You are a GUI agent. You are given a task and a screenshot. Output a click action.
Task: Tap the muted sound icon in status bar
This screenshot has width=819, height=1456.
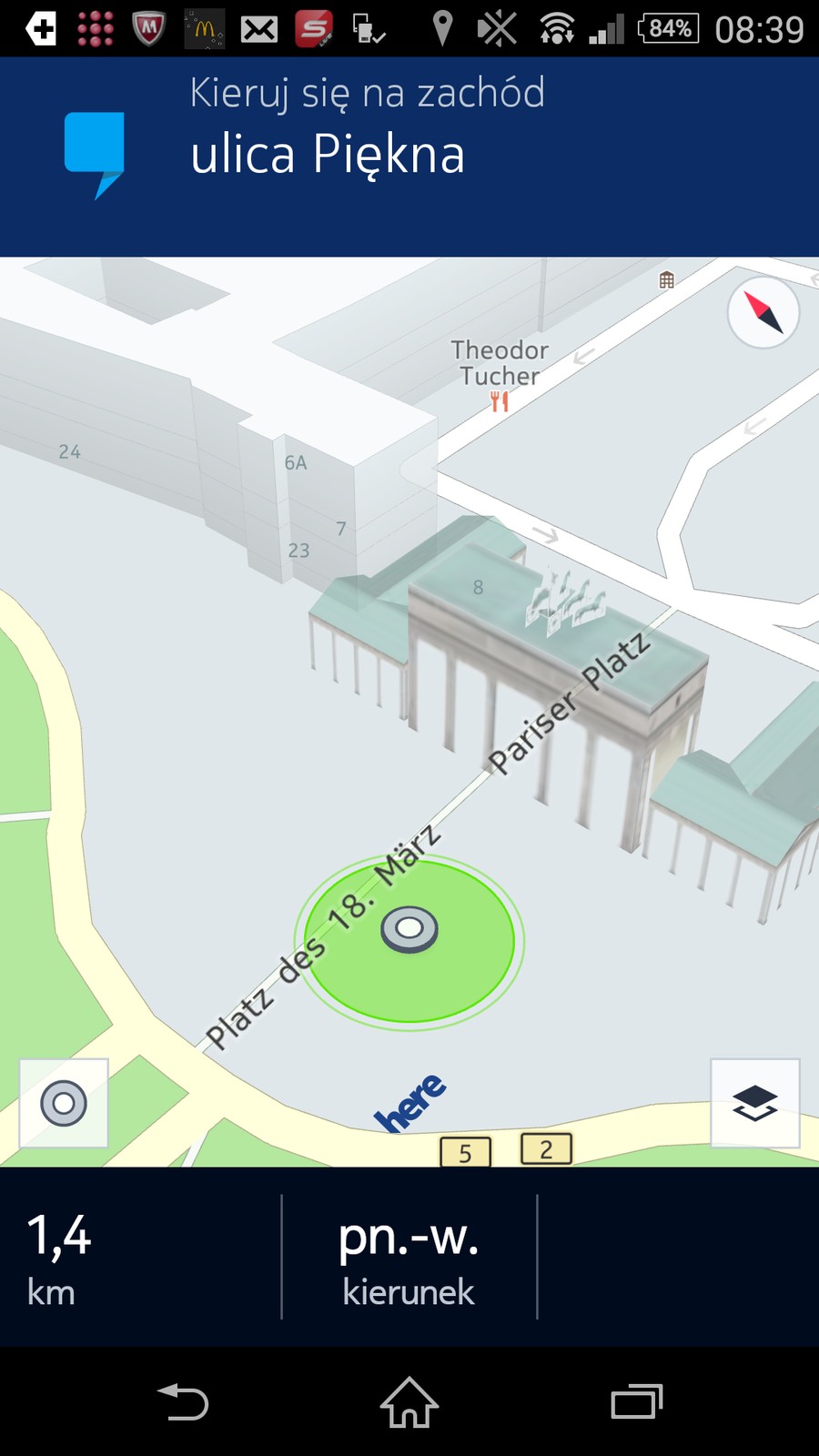point(497,27)
